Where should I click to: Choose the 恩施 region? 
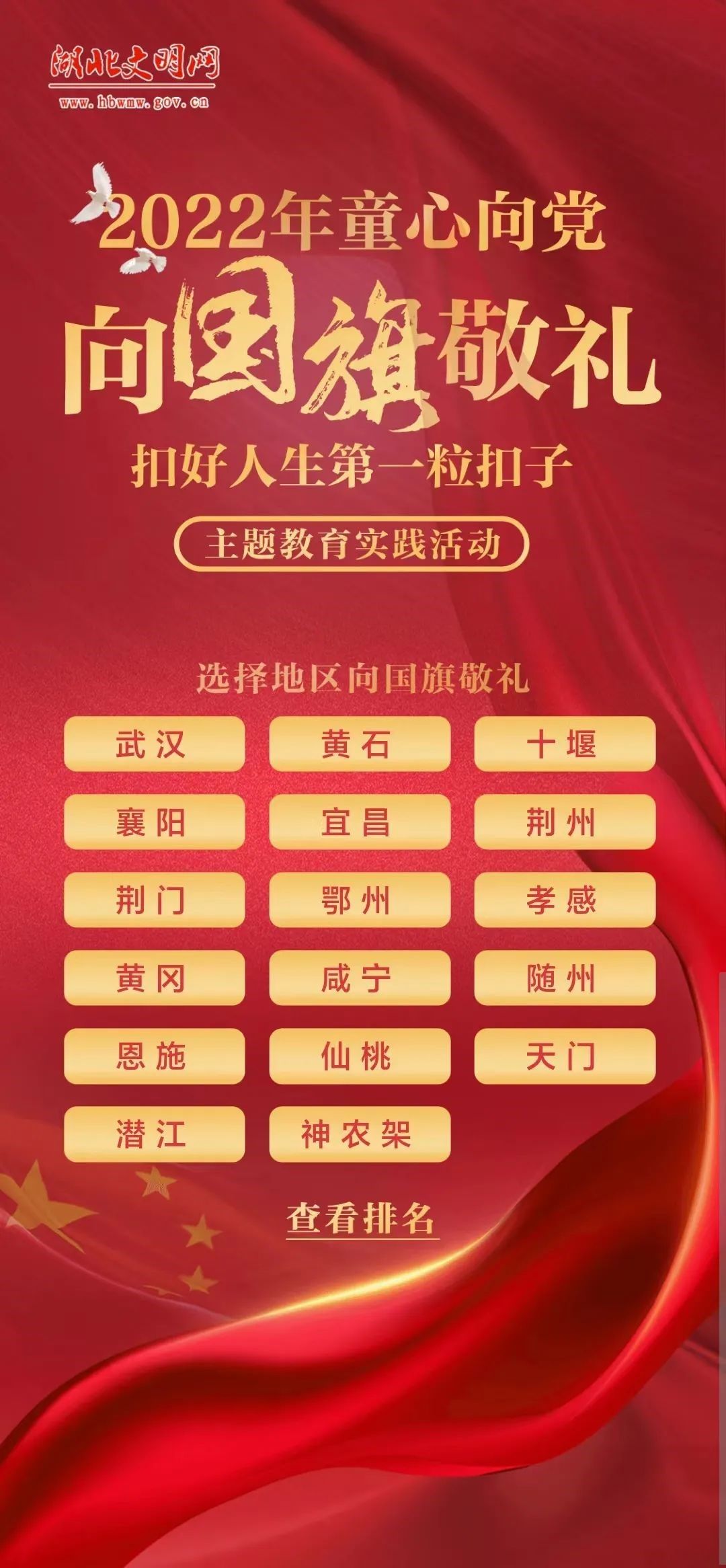coord(154,1056)
